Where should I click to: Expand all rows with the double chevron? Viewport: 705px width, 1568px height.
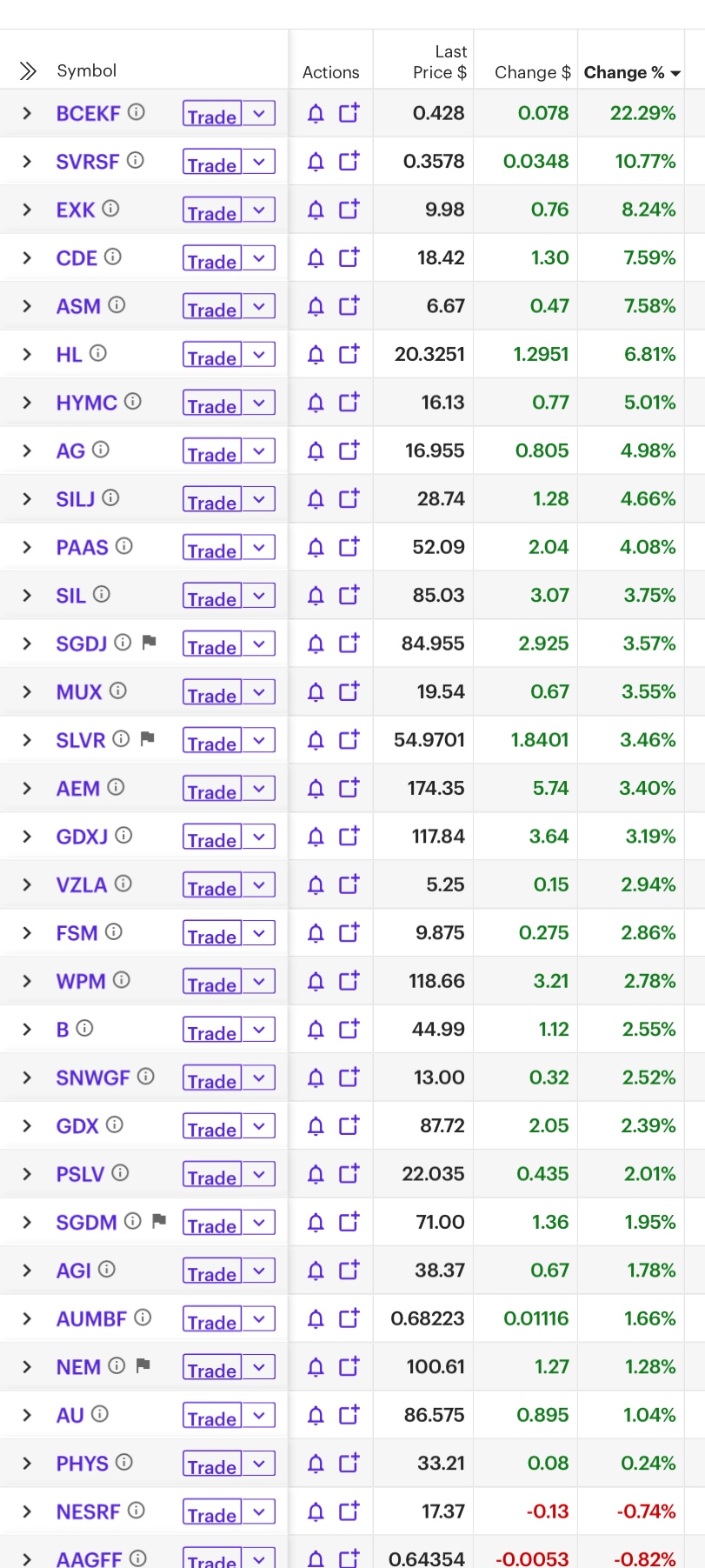tap(28, 70)
